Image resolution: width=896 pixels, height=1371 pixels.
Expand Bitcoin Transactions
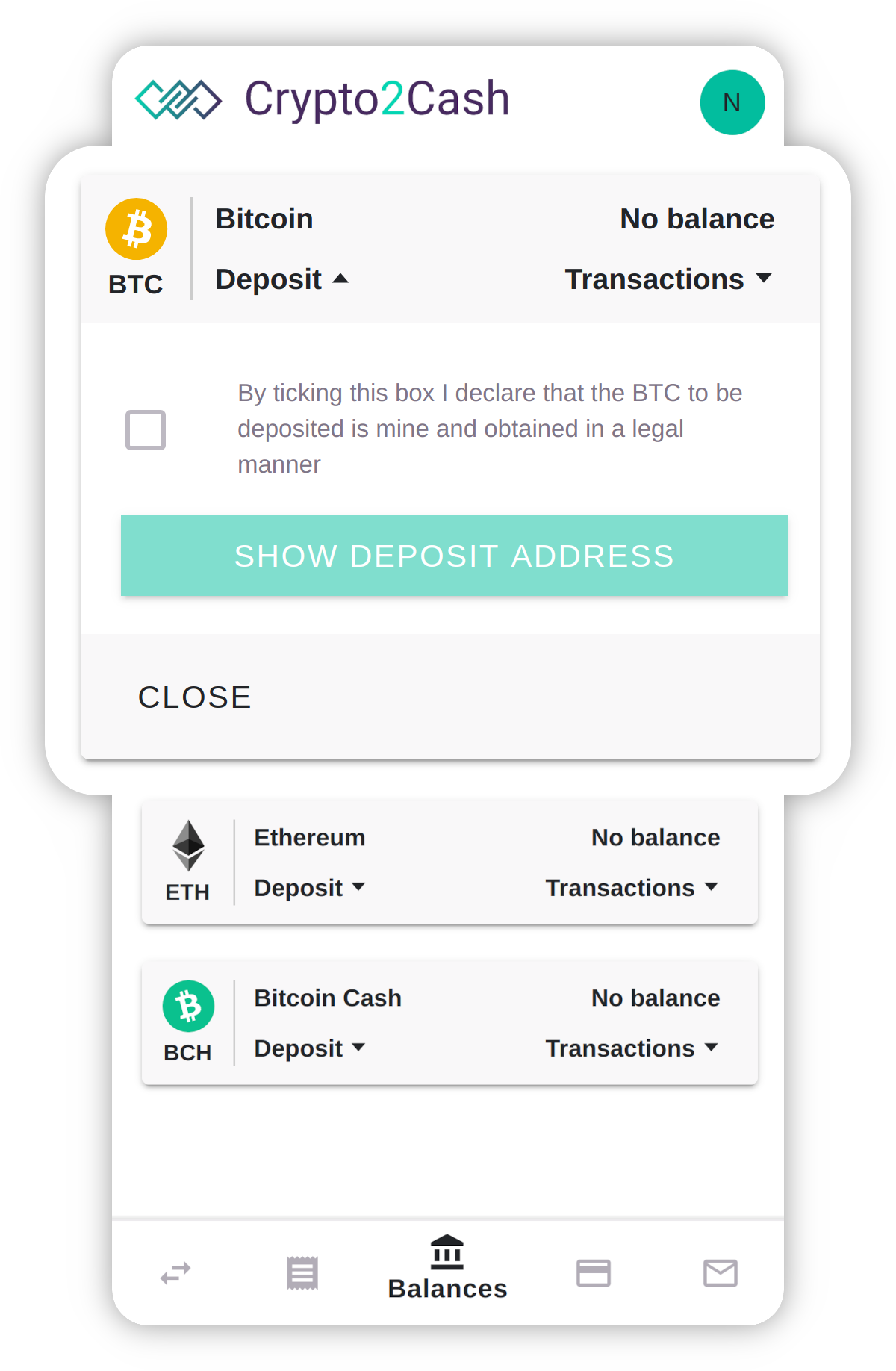click(668, 279)
